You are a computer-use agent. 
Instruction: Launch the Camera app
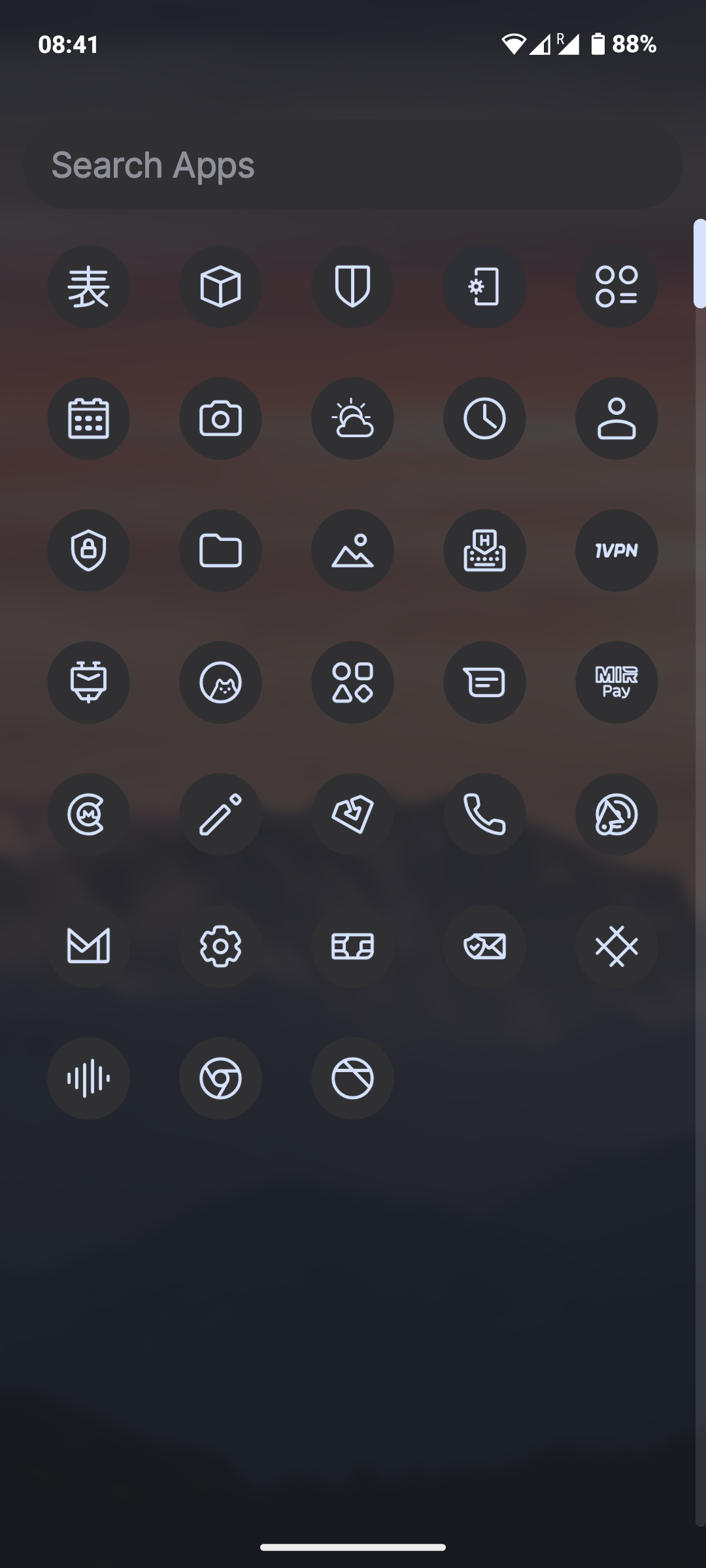tap(220, 419)
